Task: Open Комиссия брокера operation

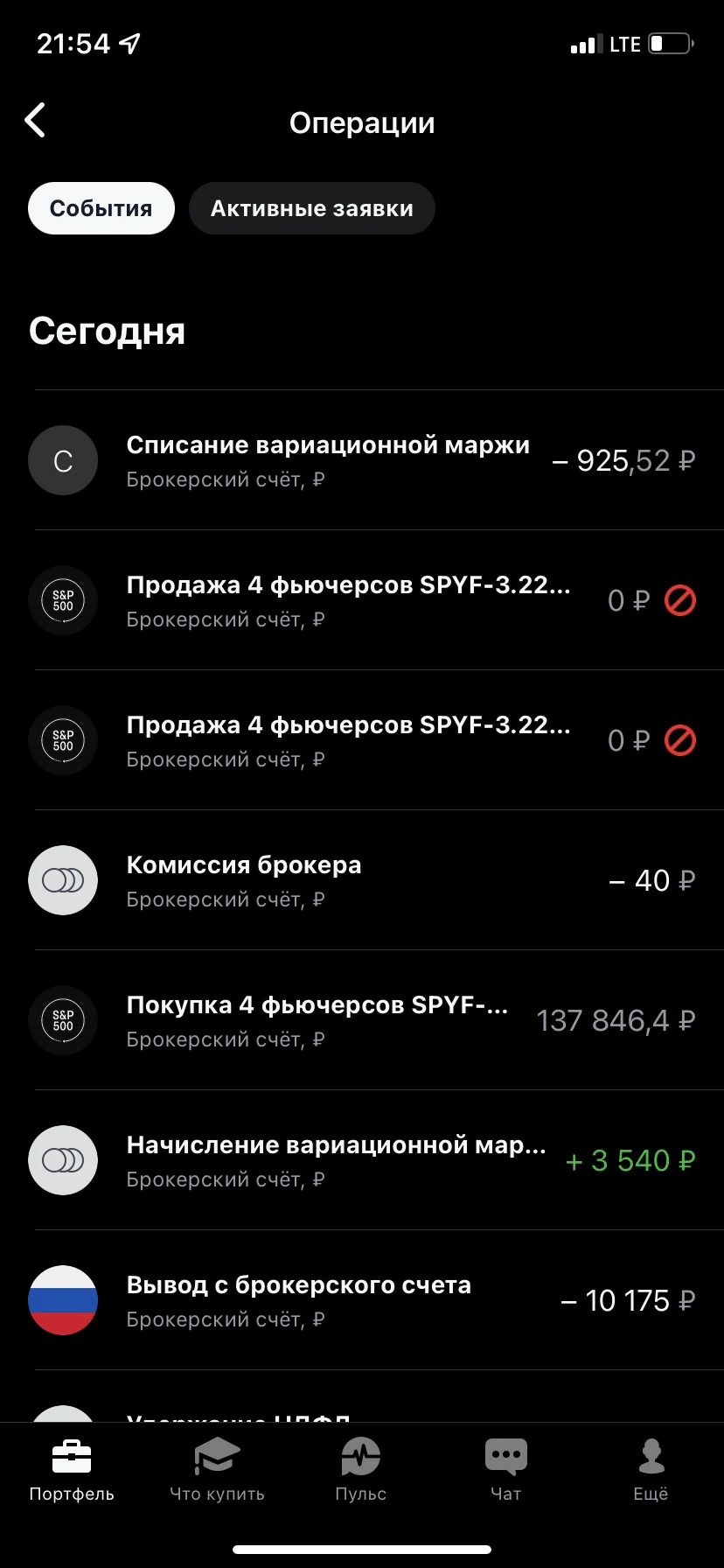Action: point(362,880)
